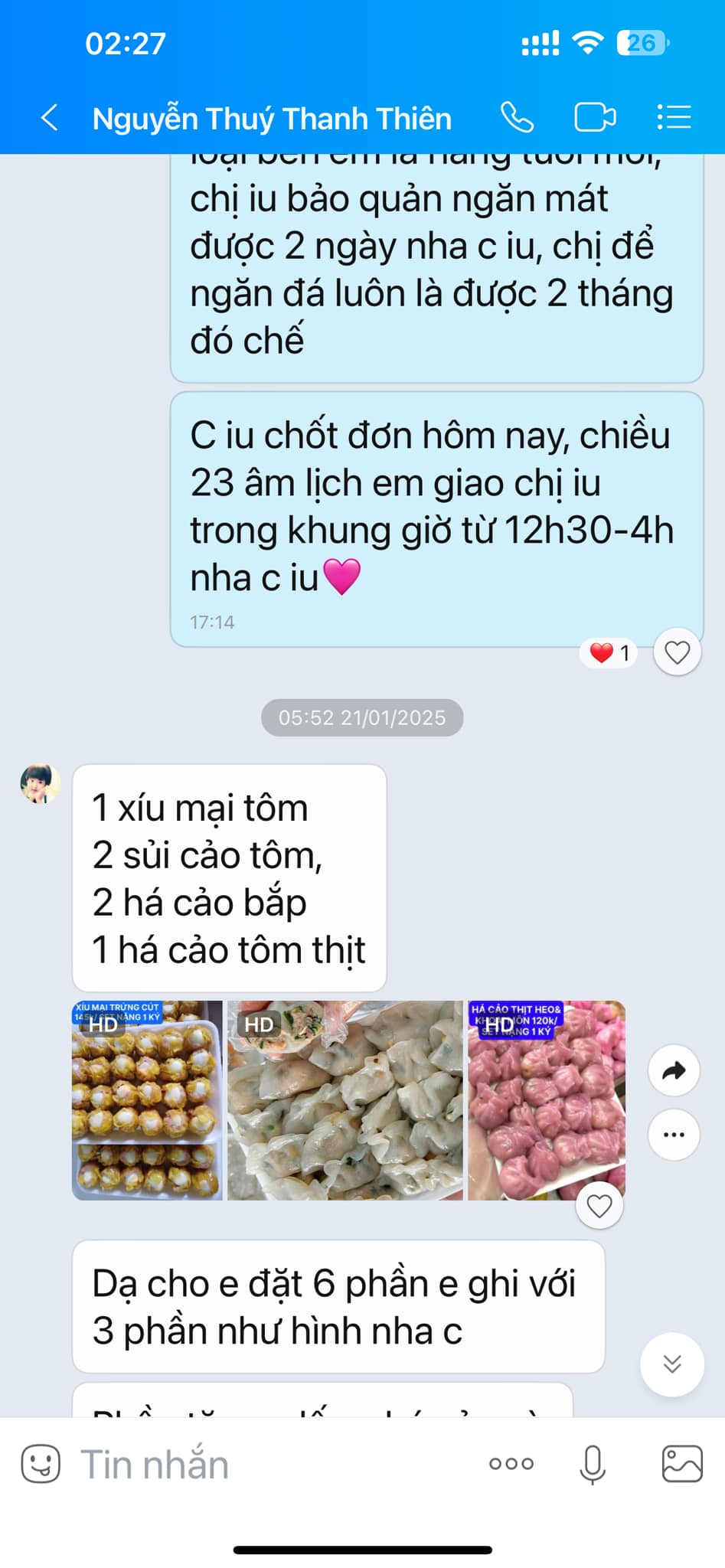Start a video call in this chat

point(595,118)
